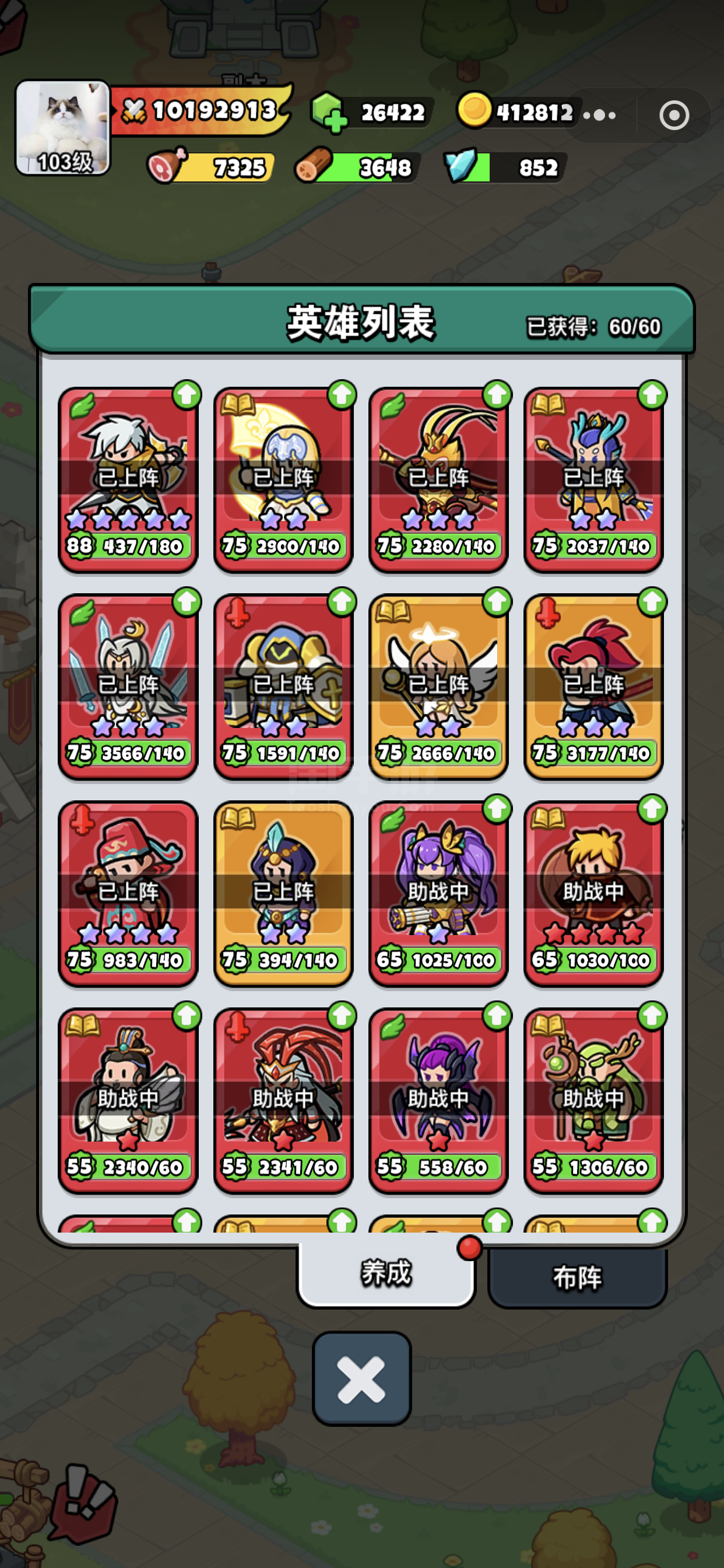Switch to the 布阵 tab
Viewport: 724px width, 1568px height.
[x=577, y=1276]
